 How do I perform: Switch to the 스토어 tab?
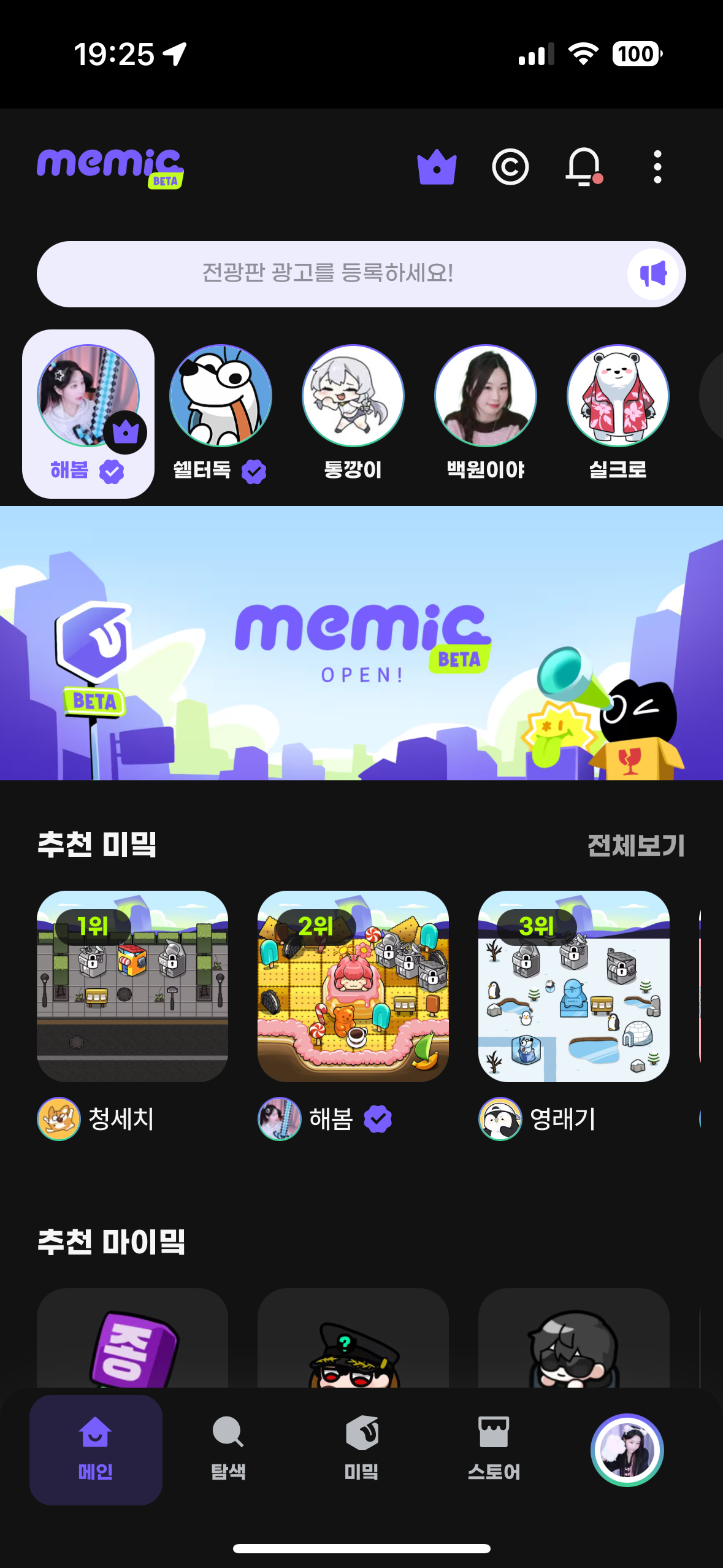click(x=494, y=1449)
